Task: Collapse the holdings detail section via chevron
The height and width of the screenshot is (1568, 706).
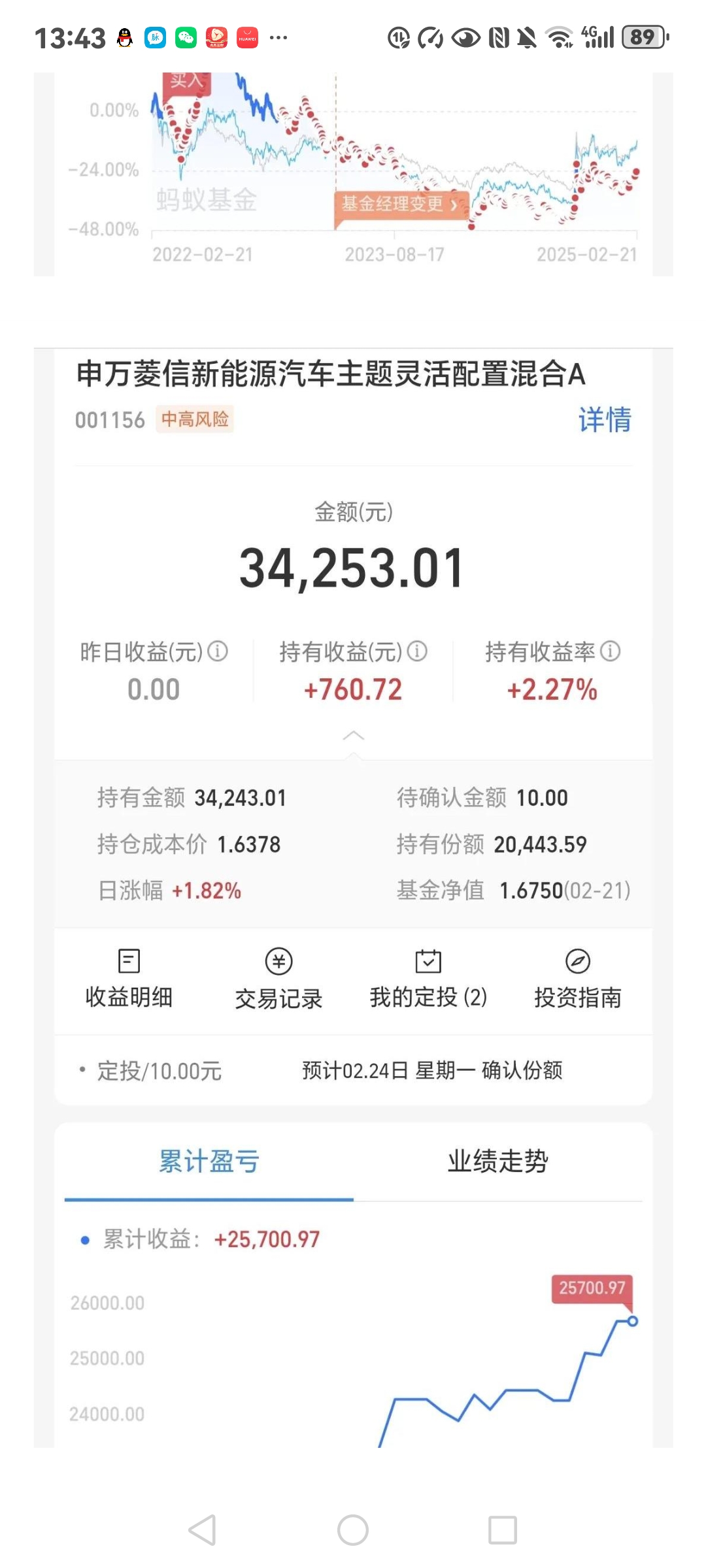Action: coord(353,737)
